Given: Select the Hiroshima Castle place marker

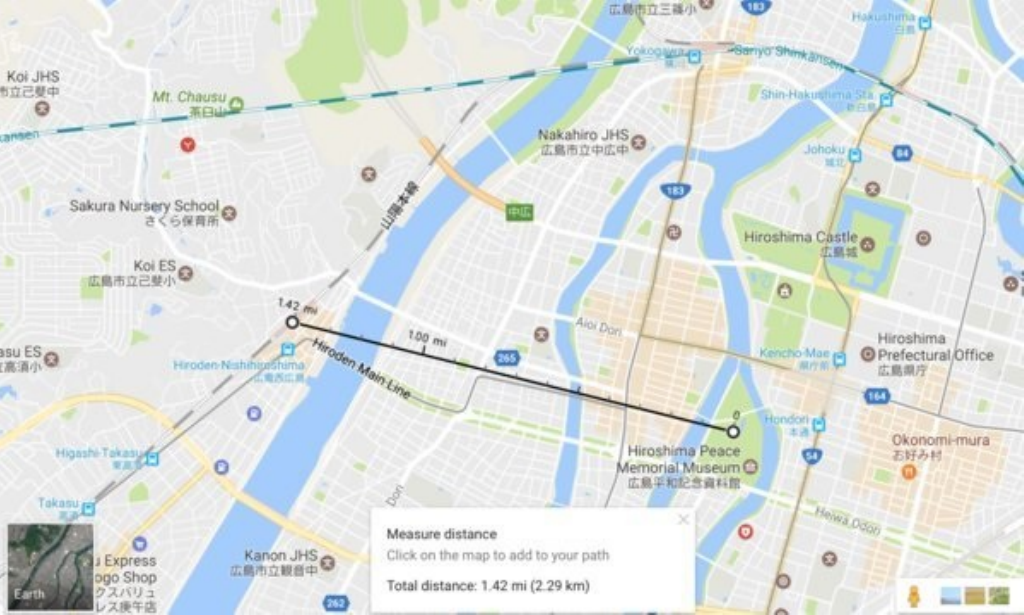Looking at the screenshot, I should click(x=867, y=244).
